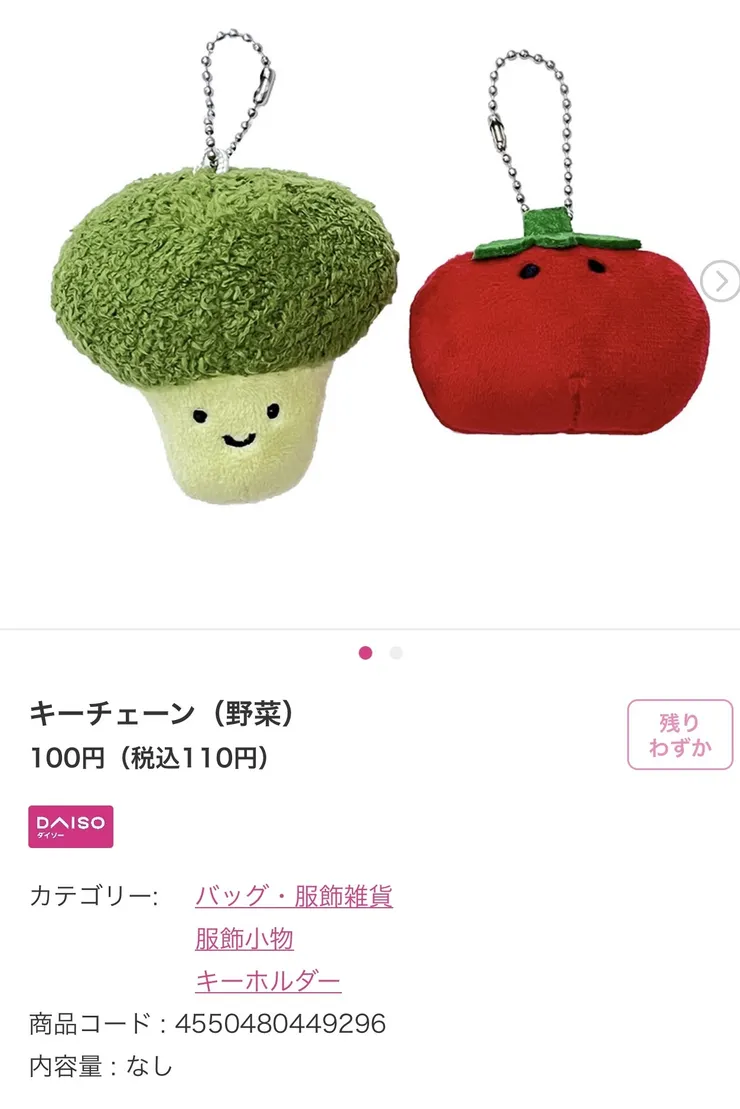This screenshot has width=740, height=1109.
Task: Advance the carousel to the next slide
Action: 718,282
